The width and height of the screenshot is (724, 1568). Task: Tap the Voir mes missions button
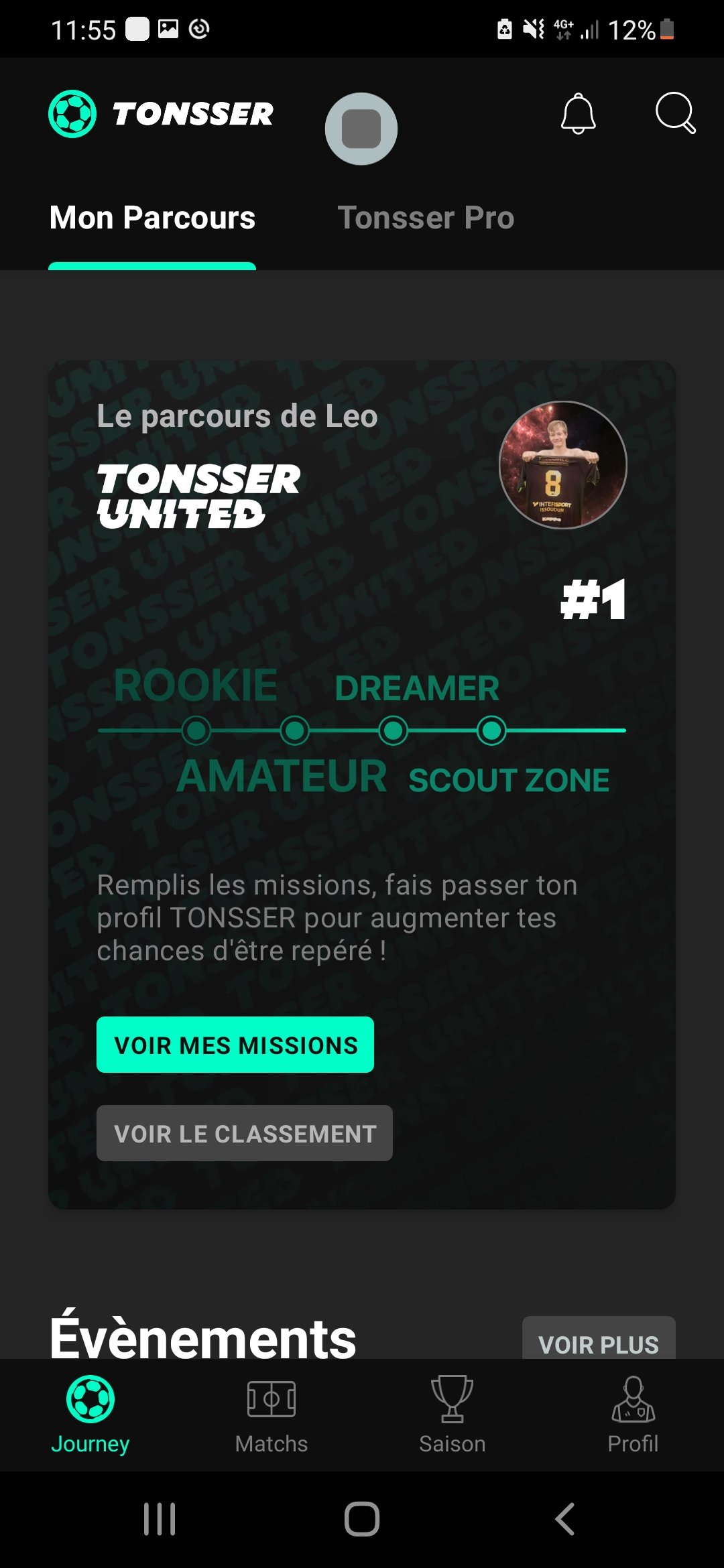tap(235, 1045)
